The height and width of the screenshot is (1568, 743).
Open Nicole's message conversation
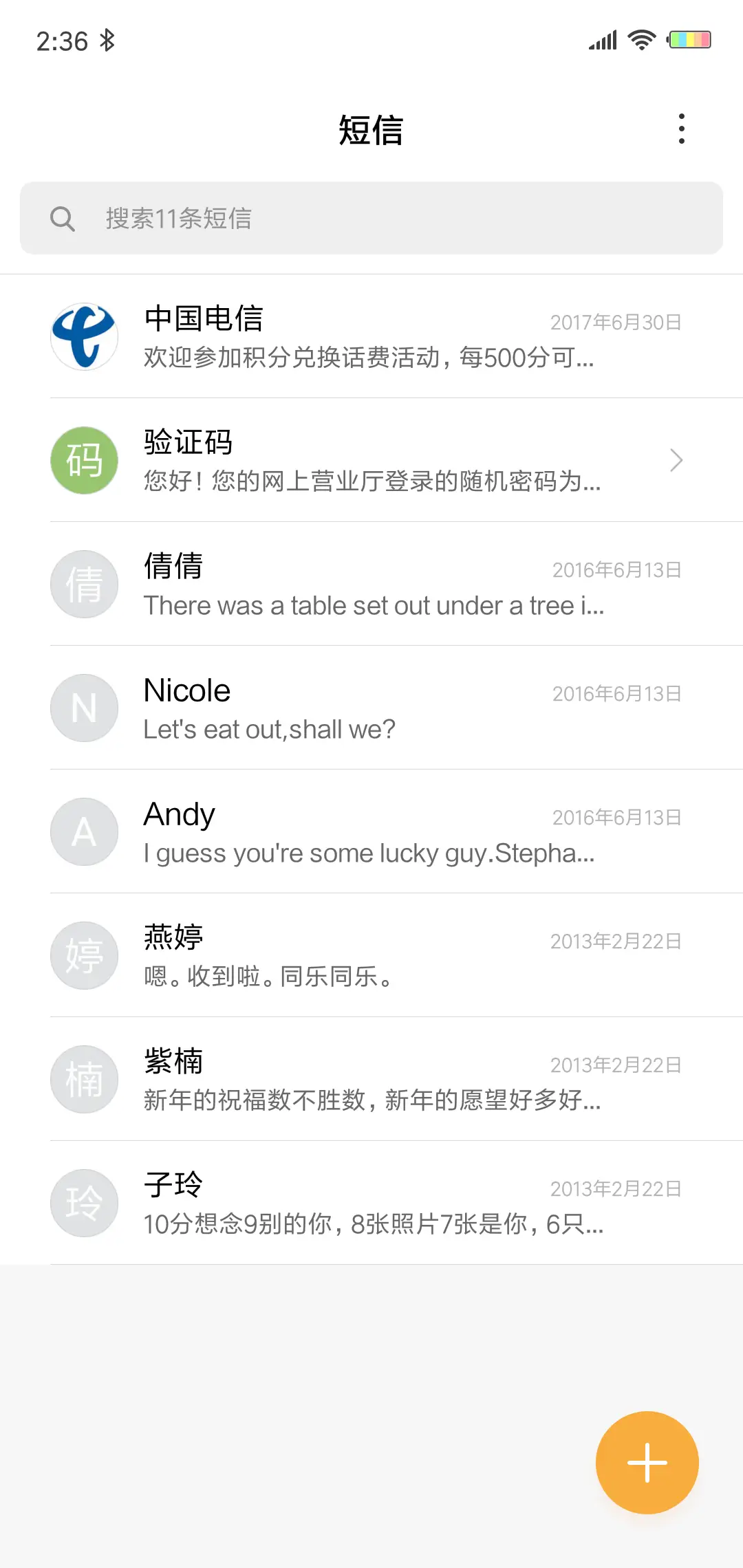coord(371,708)
